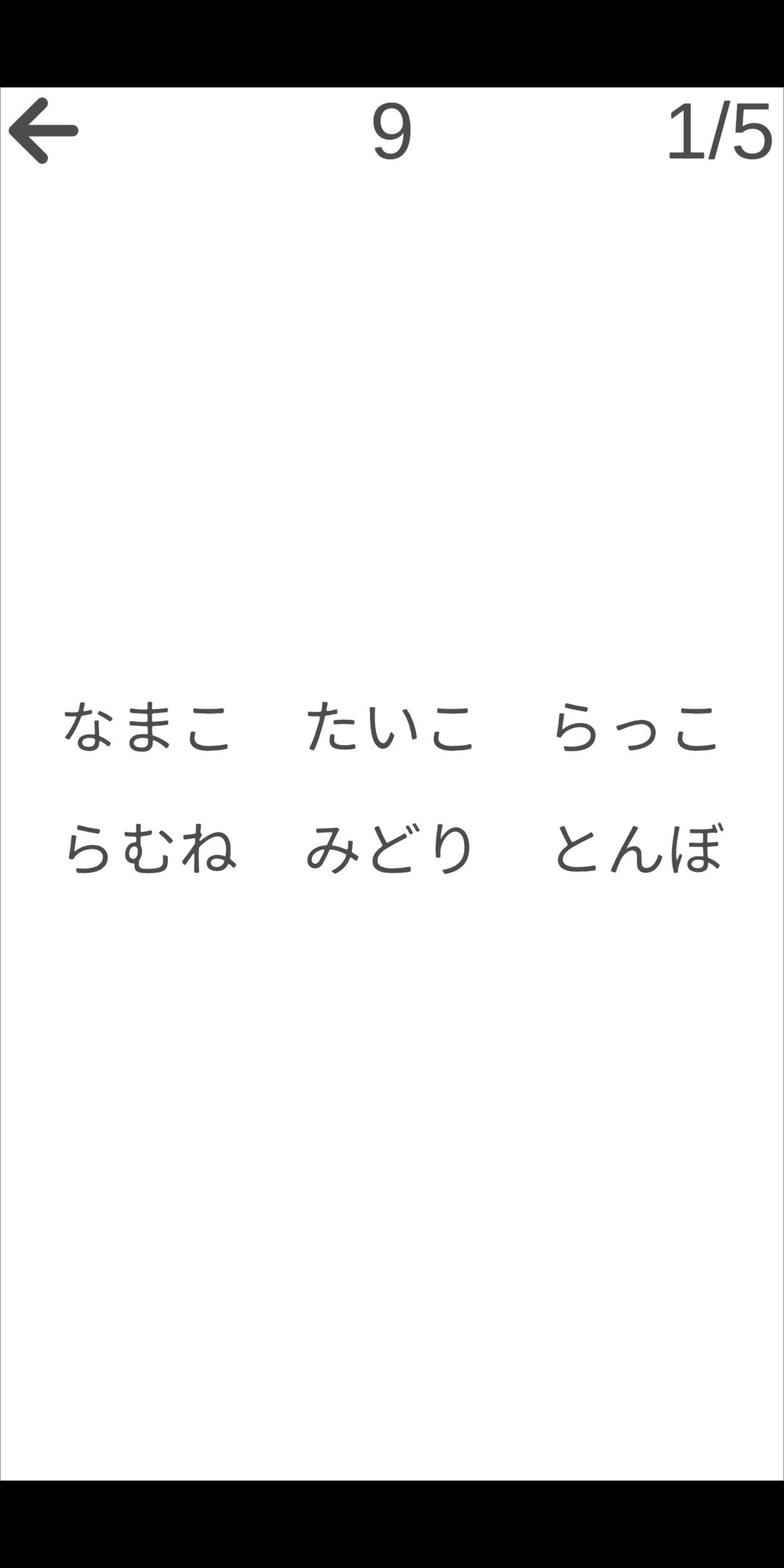The width and height of the screenshot is (784, 1568).
Task: Select the word みどり
Action: coord(390,848)
